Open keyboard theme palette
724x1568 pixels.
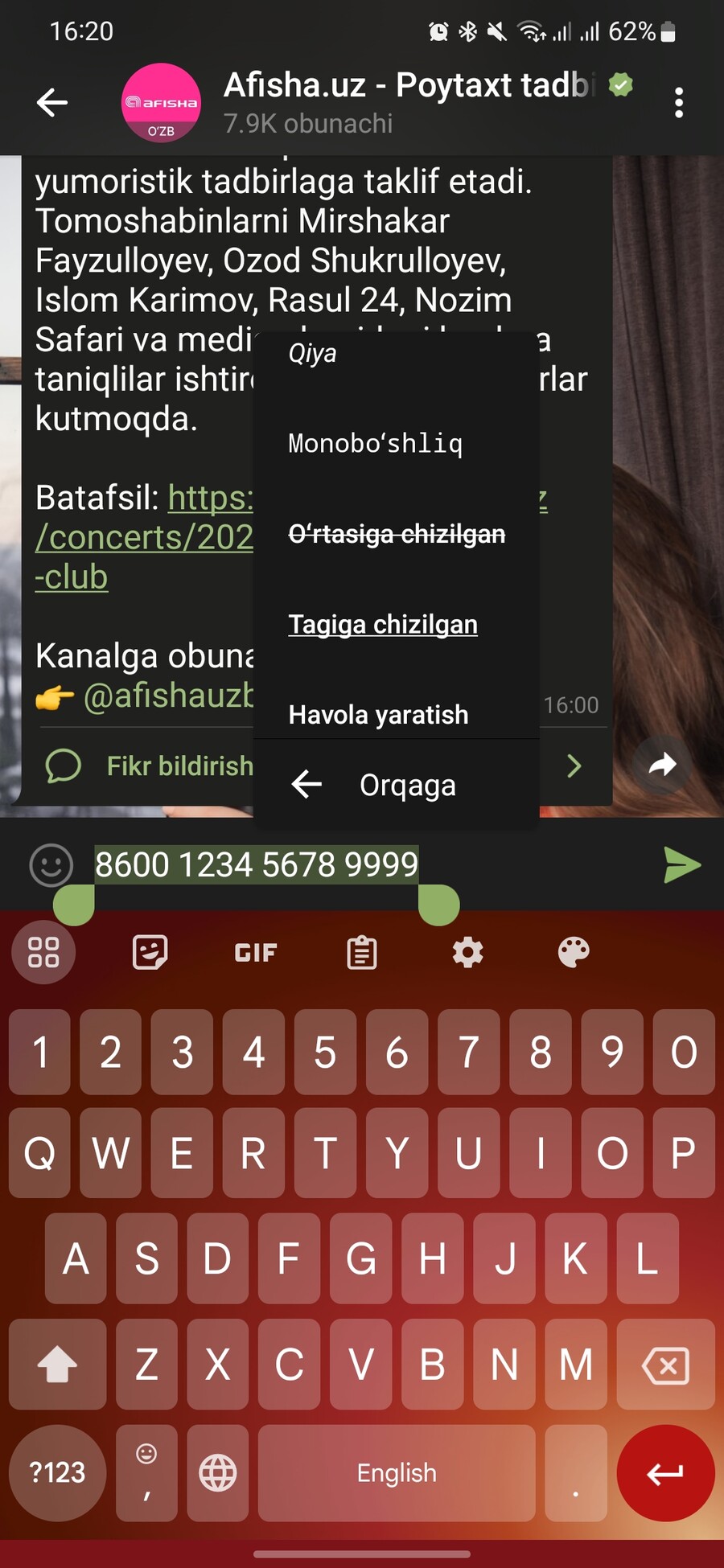pos(573,953)
